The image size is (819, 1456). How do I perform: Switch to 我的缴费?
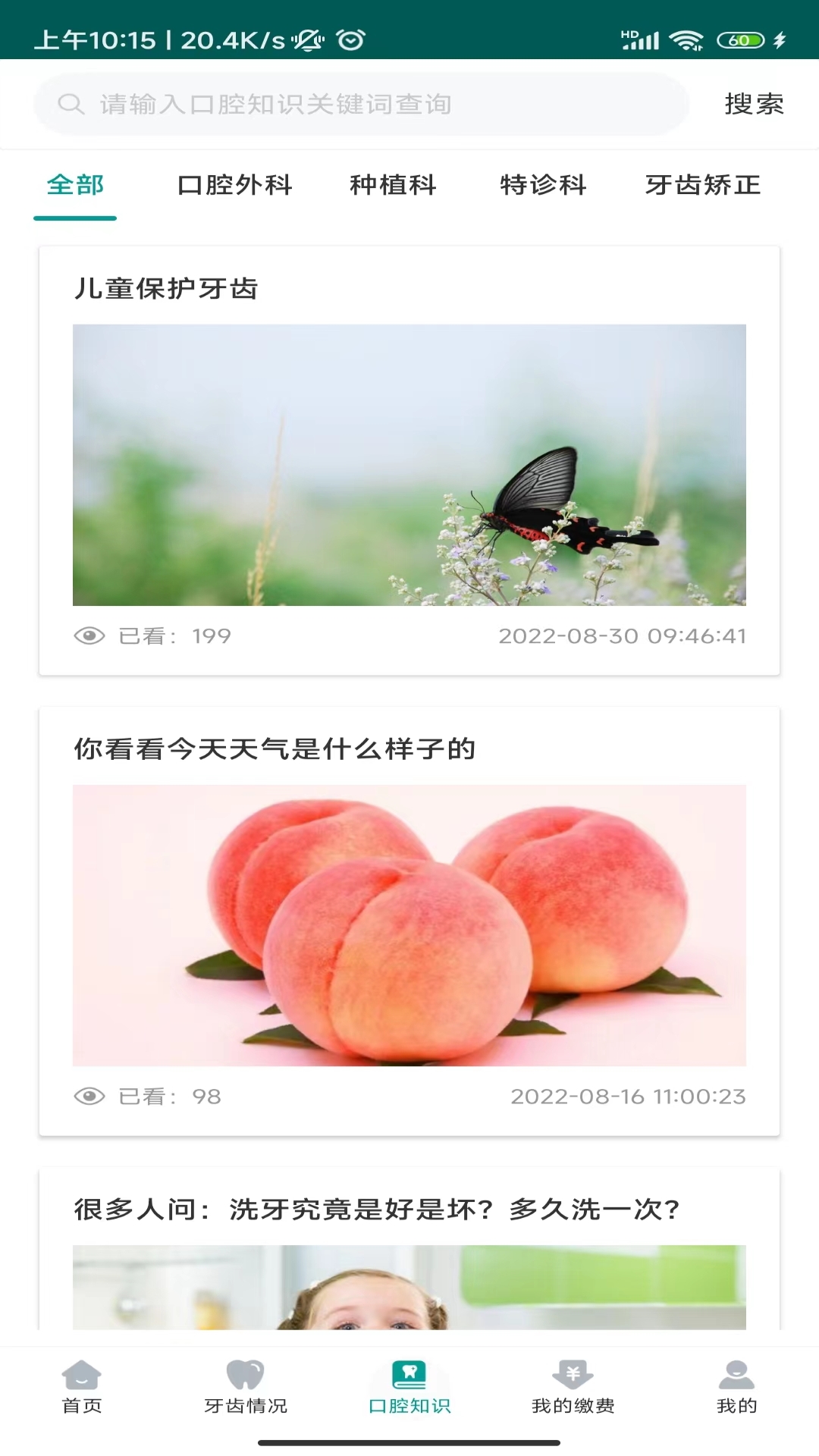click(573, 1387)
